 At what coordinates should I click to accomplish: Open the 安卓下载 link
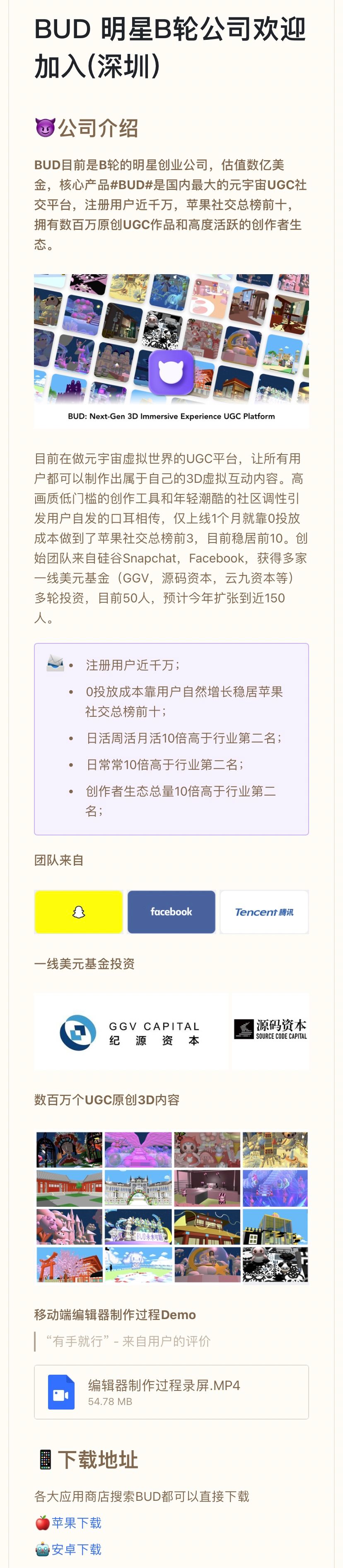[76, 1549]
